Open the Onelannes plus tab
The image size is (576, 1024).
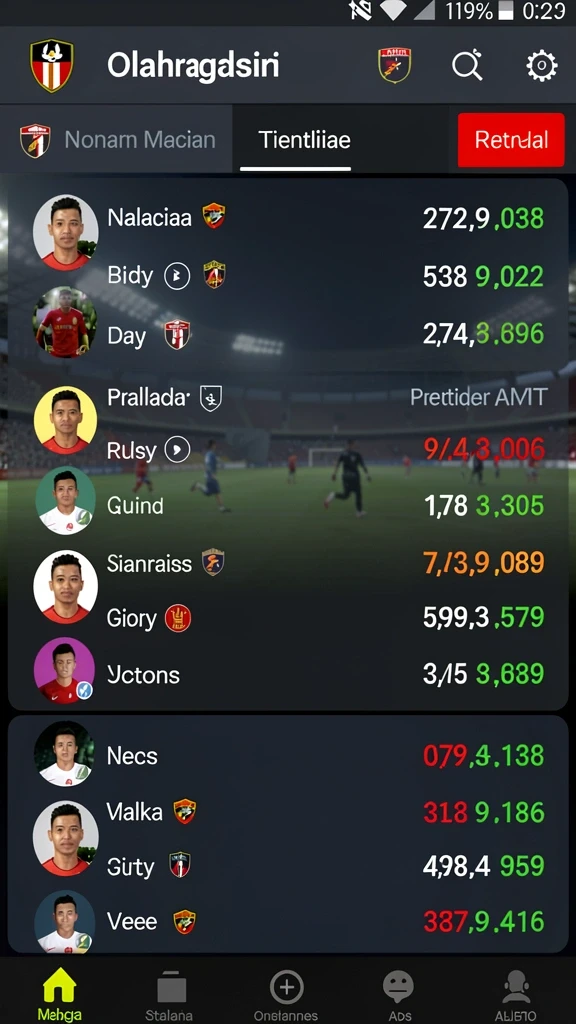point(286,993)
